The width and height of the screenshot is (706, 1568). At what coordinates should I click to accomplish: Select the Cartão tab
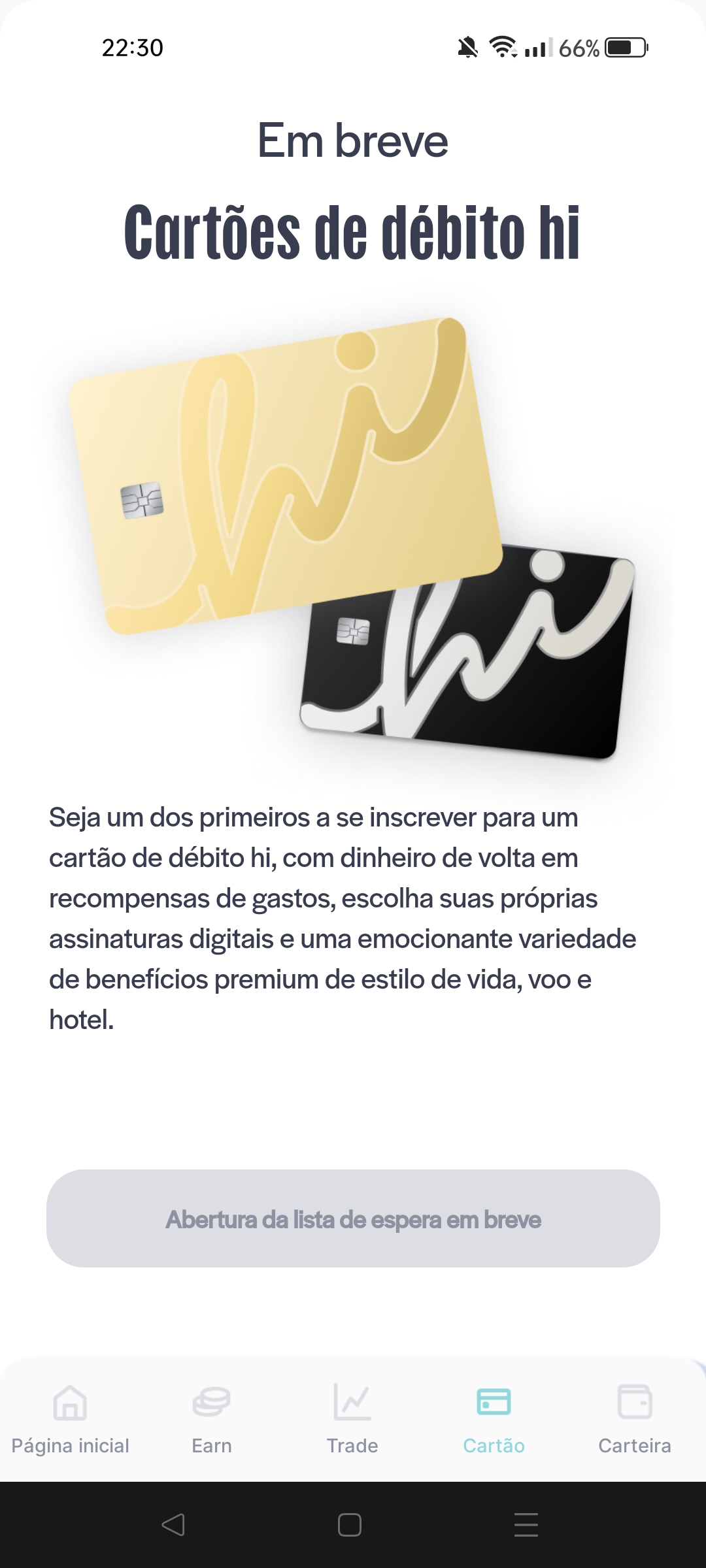click(494, 1418)
